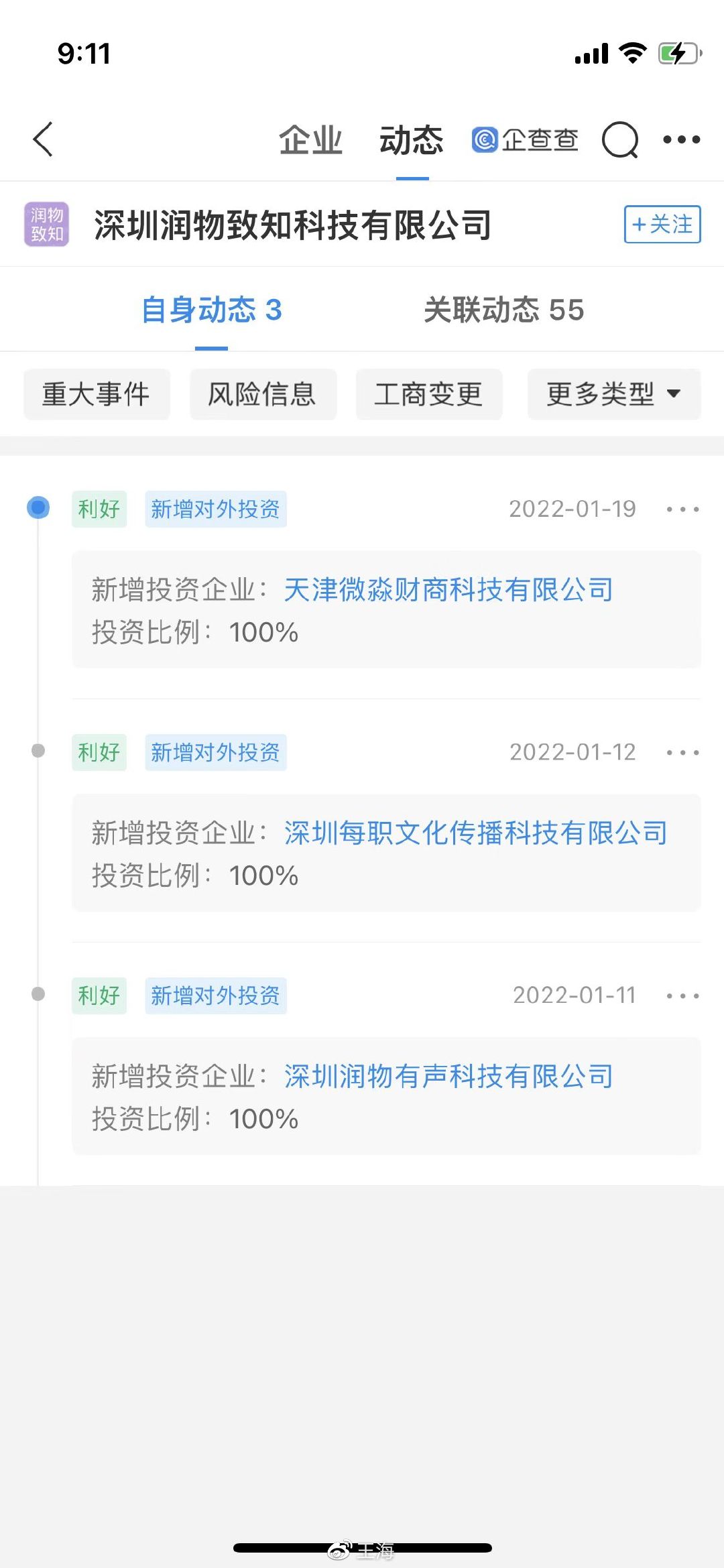Screen dimensions: 724x1568
Task: Follow the company with +关注
Action: (662, 224)
